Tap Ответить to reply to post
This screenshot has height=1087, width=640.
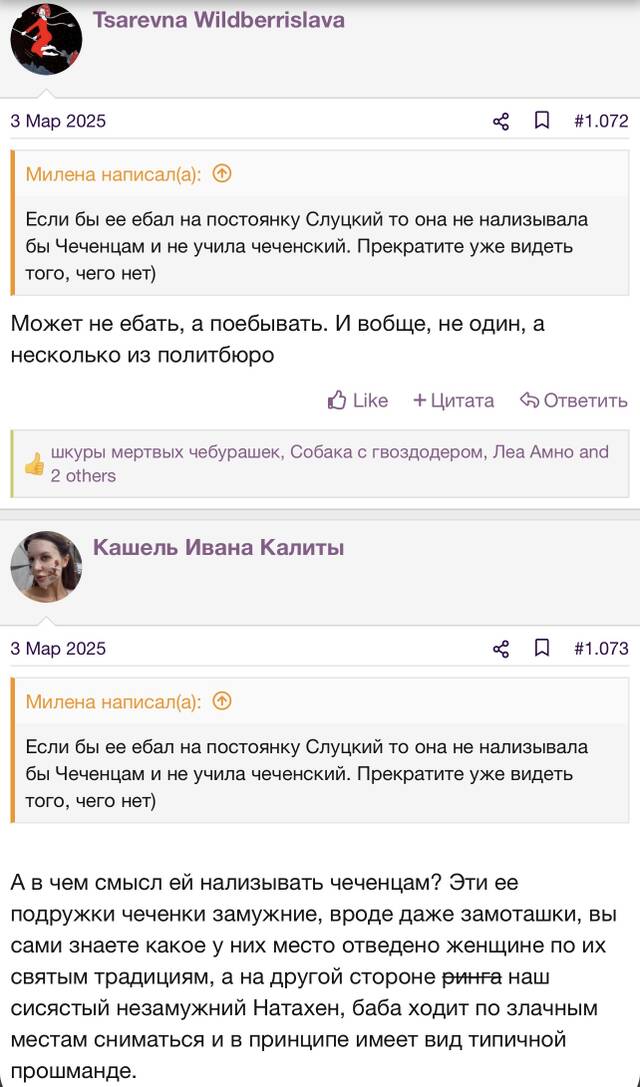(x=573, y=400)
